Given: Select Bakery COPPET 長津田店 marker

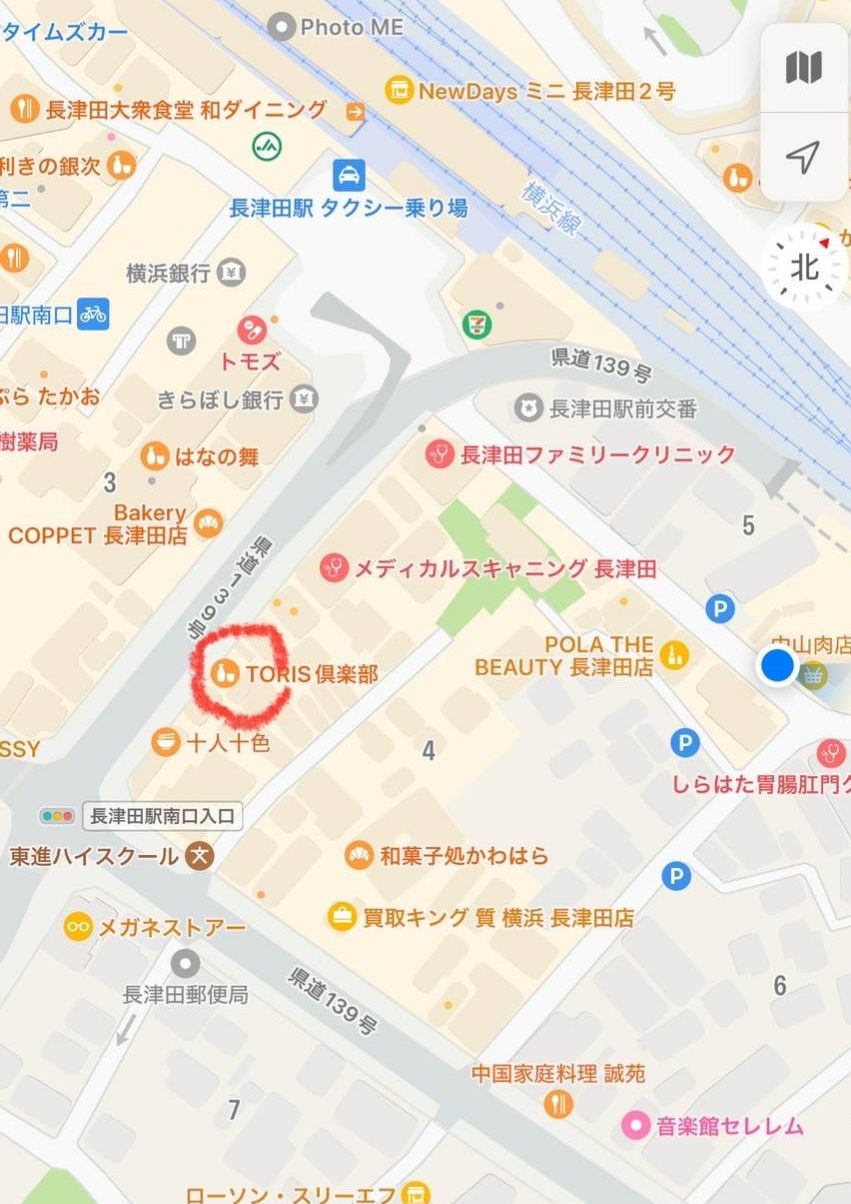Looking at the screenshot, I should [208, 523].
